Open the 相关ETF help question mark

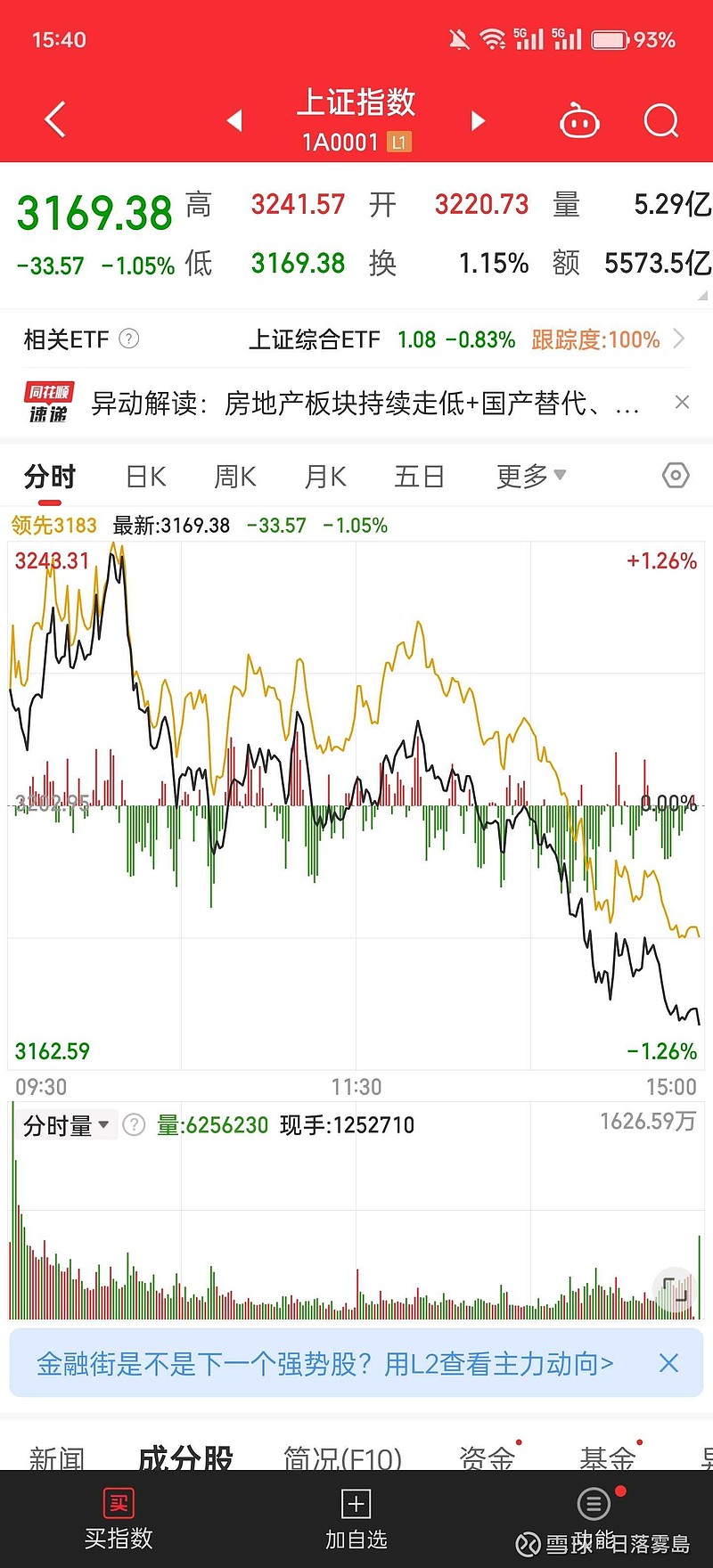(x=129, y=339)
